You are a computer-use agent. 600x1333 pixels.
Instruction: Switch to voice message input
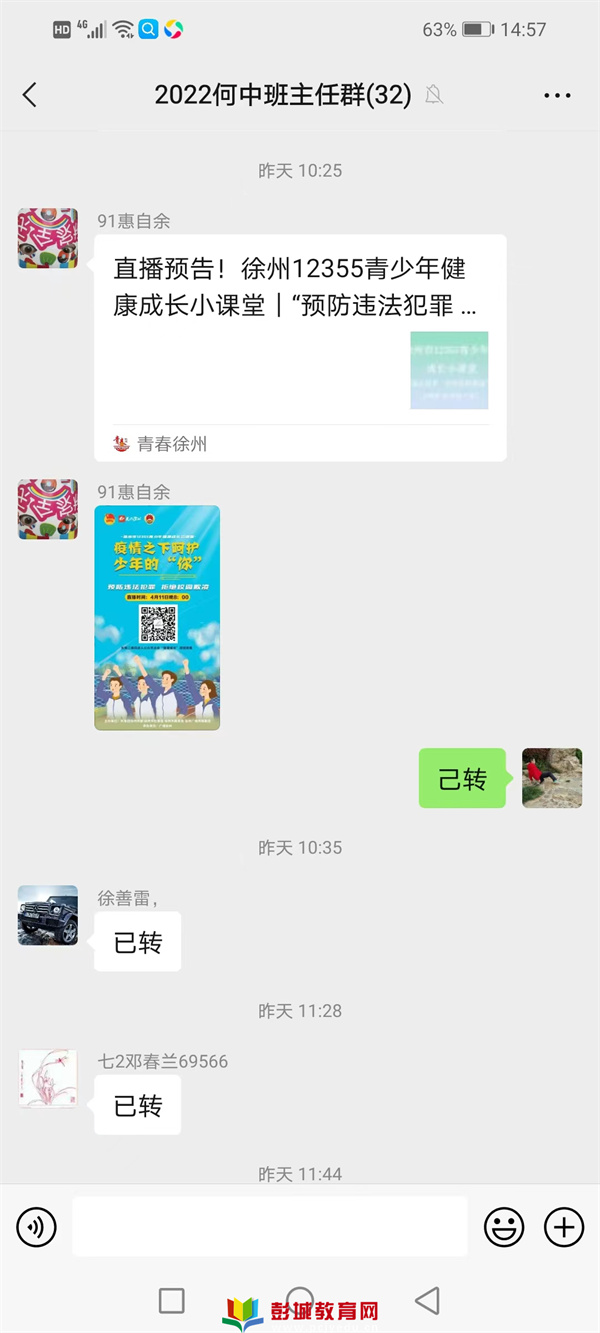point(37,1227)
